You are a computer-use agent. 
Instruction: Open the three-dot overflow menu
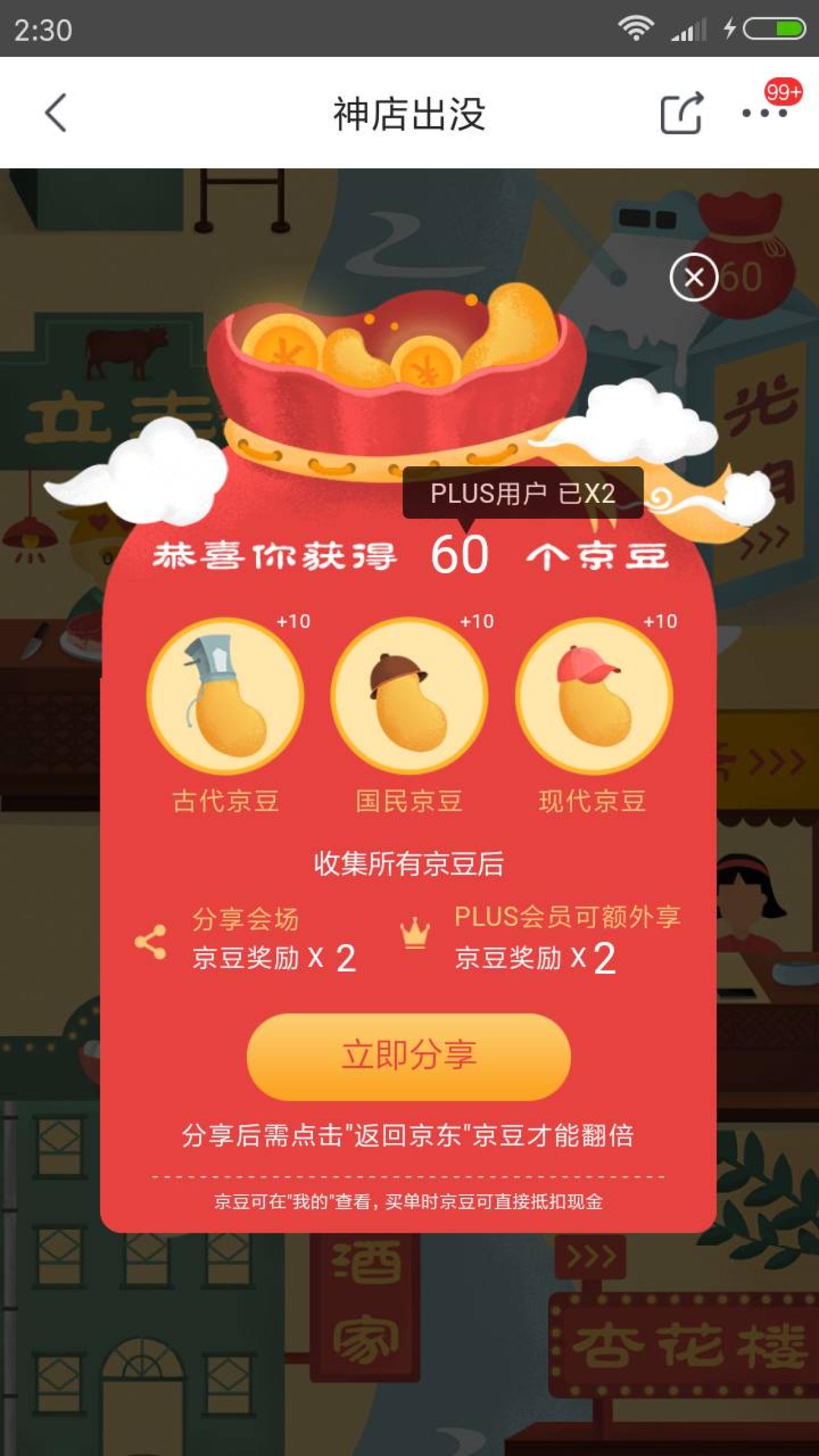(x=764, y=113)
